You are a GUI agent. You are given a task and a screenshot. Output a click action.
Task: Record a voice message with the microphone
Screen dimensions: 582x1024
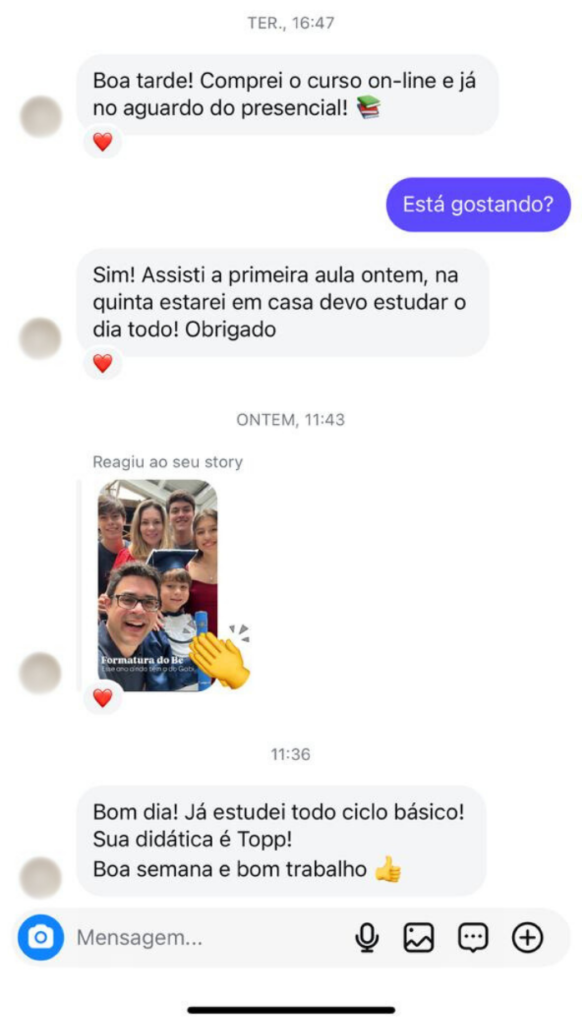(x=367, y=938)
